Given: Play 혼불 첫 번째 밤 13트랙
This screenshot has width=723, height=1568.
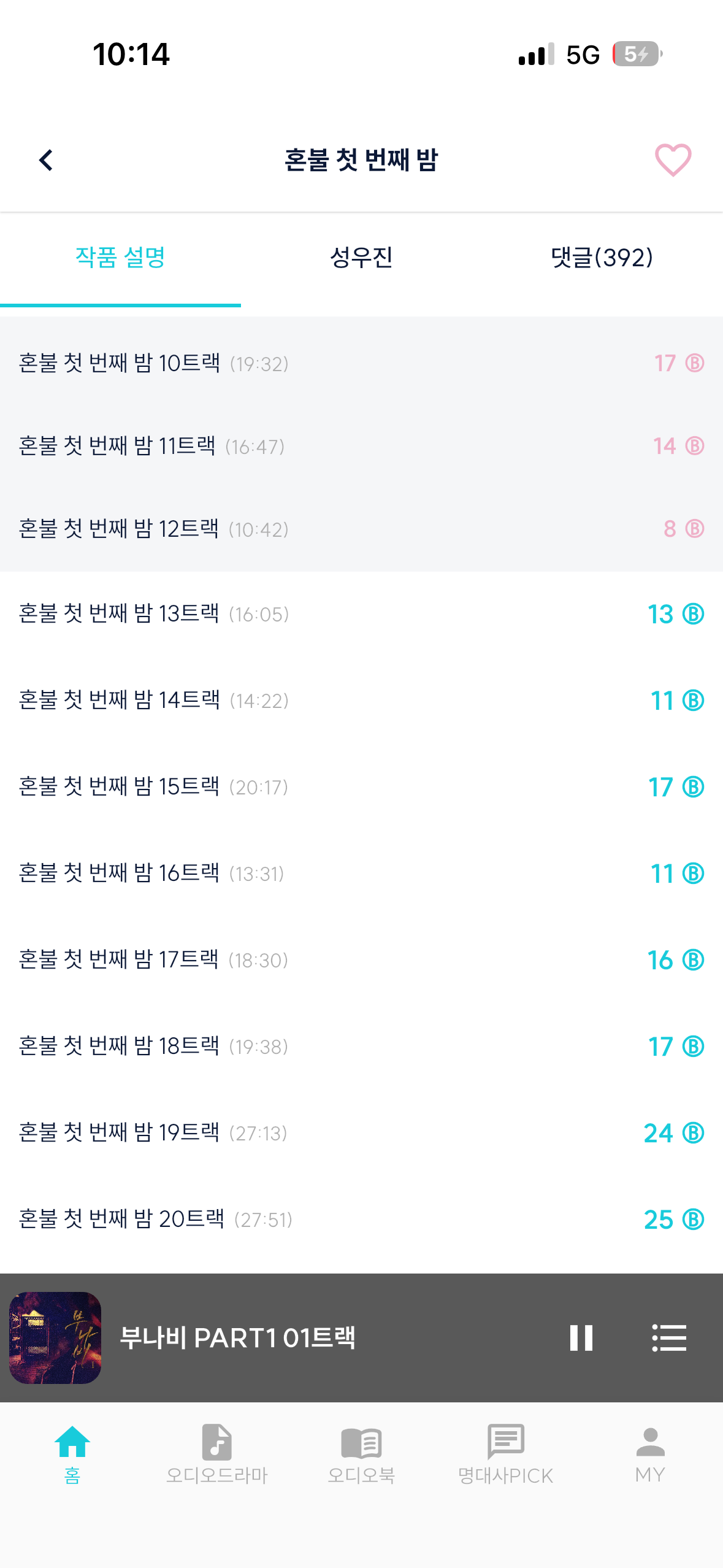Looking at the screenshot, I should tap(361, 614).
